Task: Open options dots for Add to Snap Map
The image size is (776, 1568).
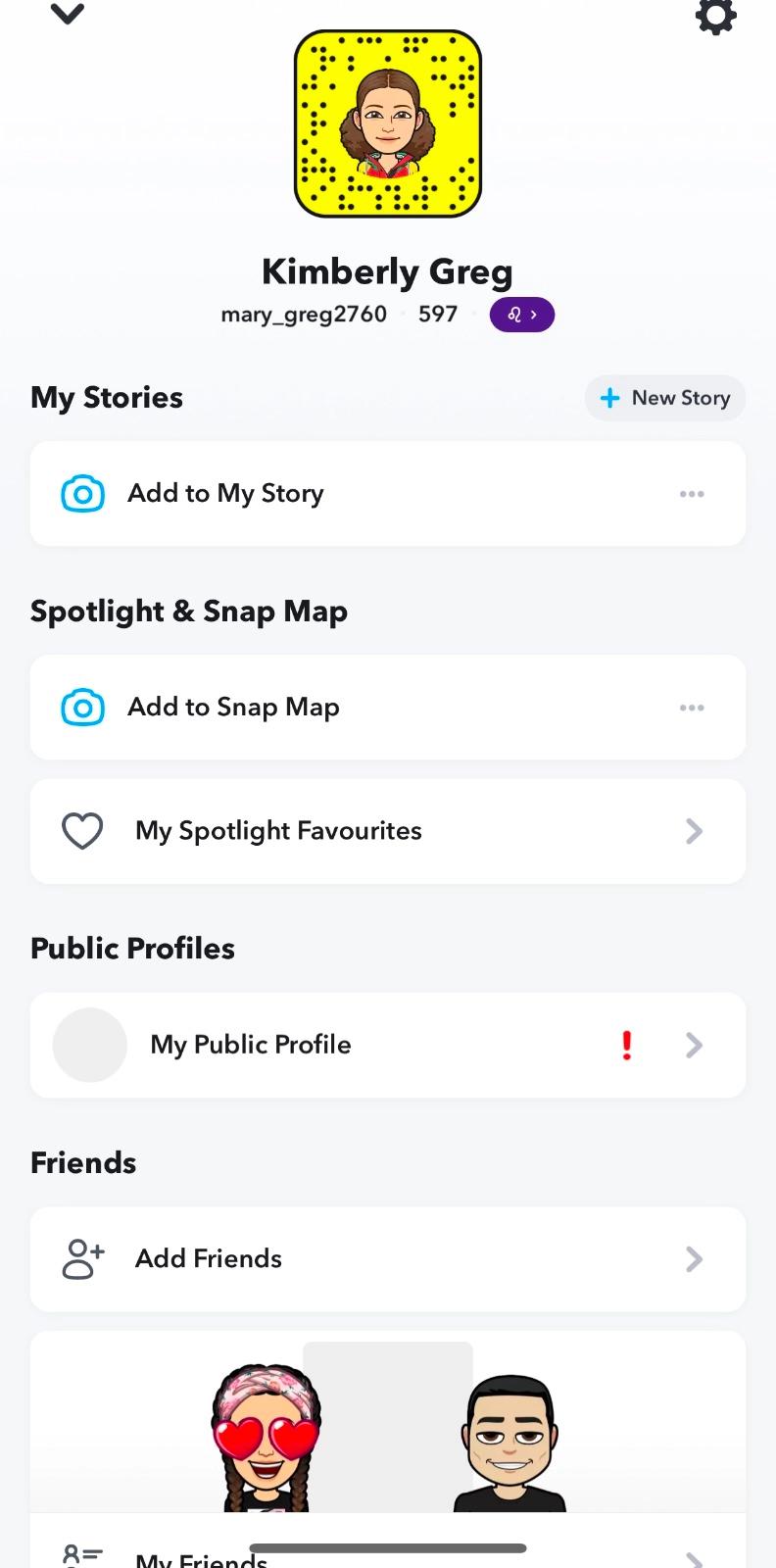Action: pos(692,708)
